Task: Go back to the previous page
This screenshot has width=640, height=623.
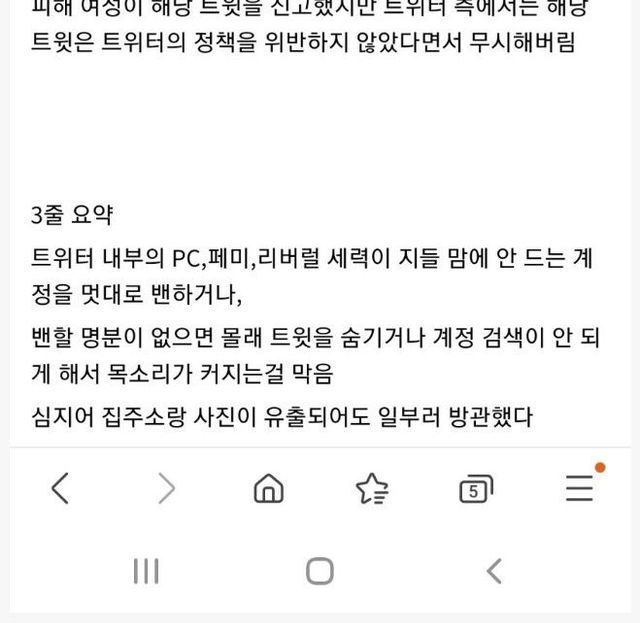Action: [60, 488]
